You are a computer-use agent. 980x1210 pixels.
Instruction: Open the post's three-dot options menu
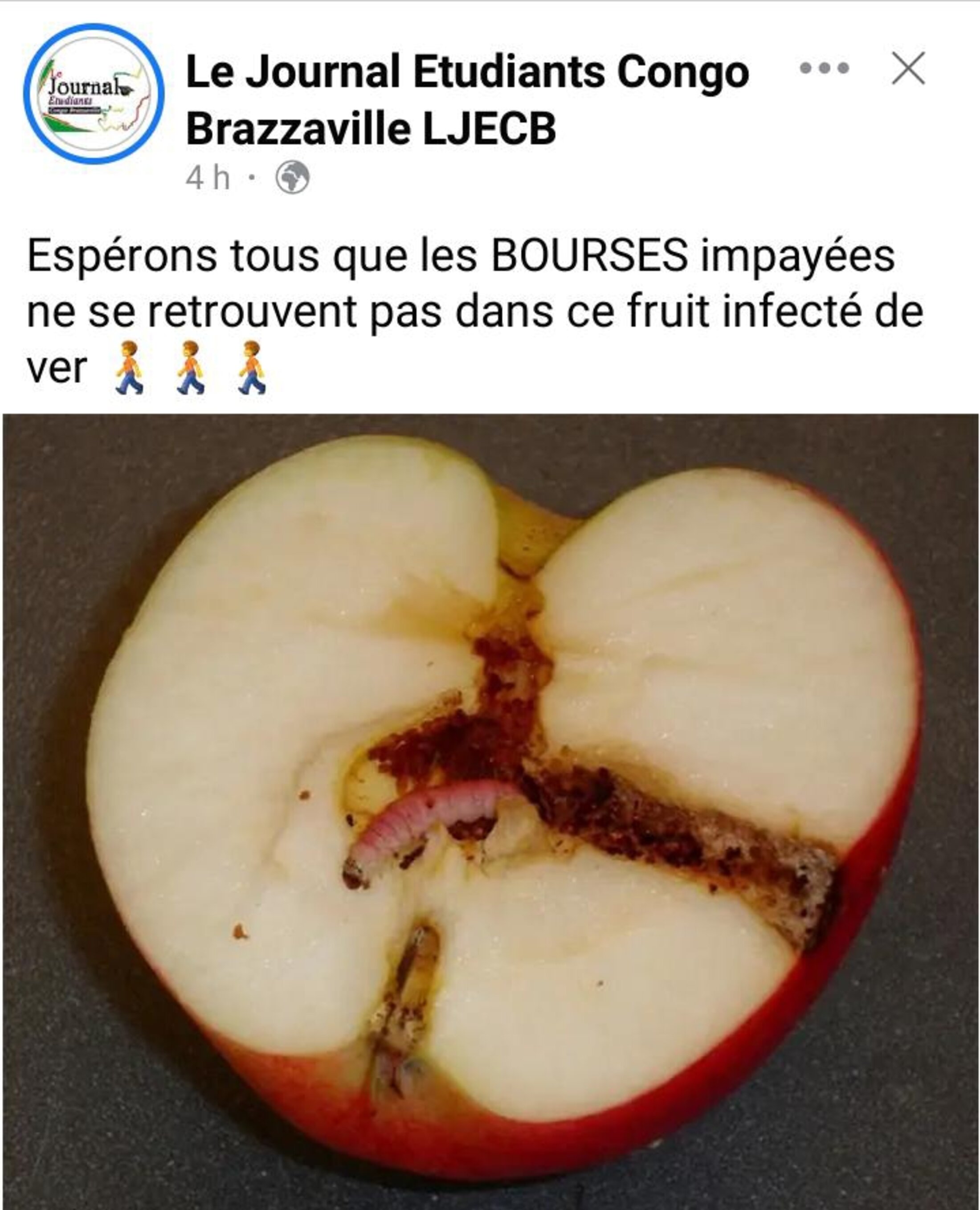tap(824, 68)
